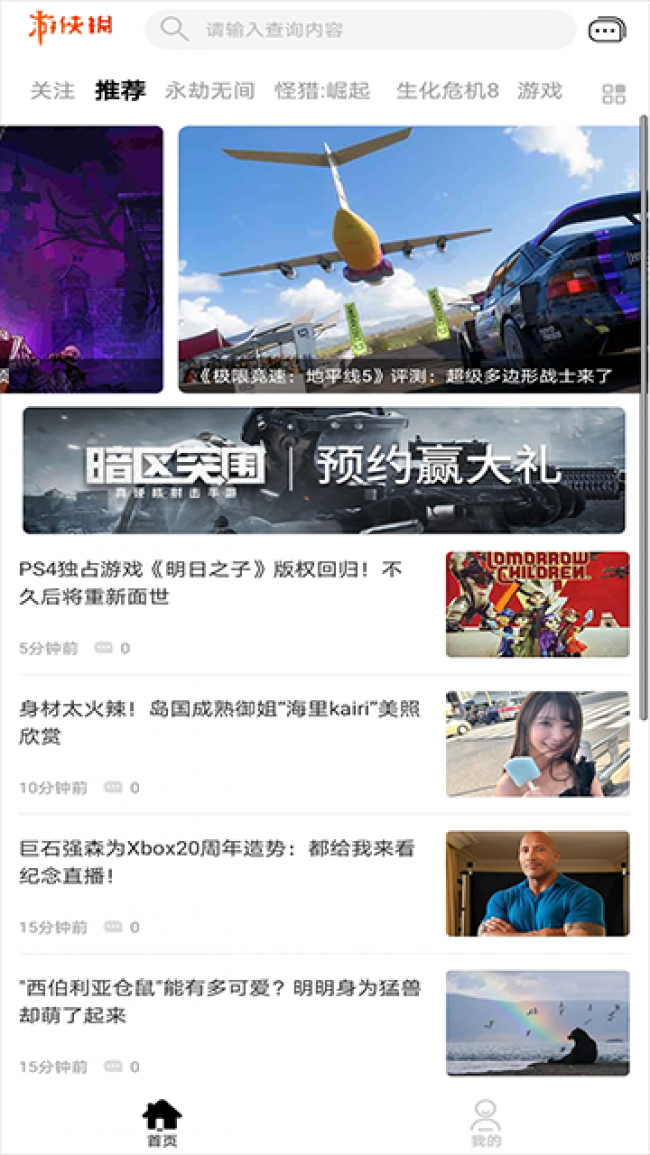Viewport: 650px width, 1155px height.
Task: Switch to the 关注 tab
Action: [52, 91]
